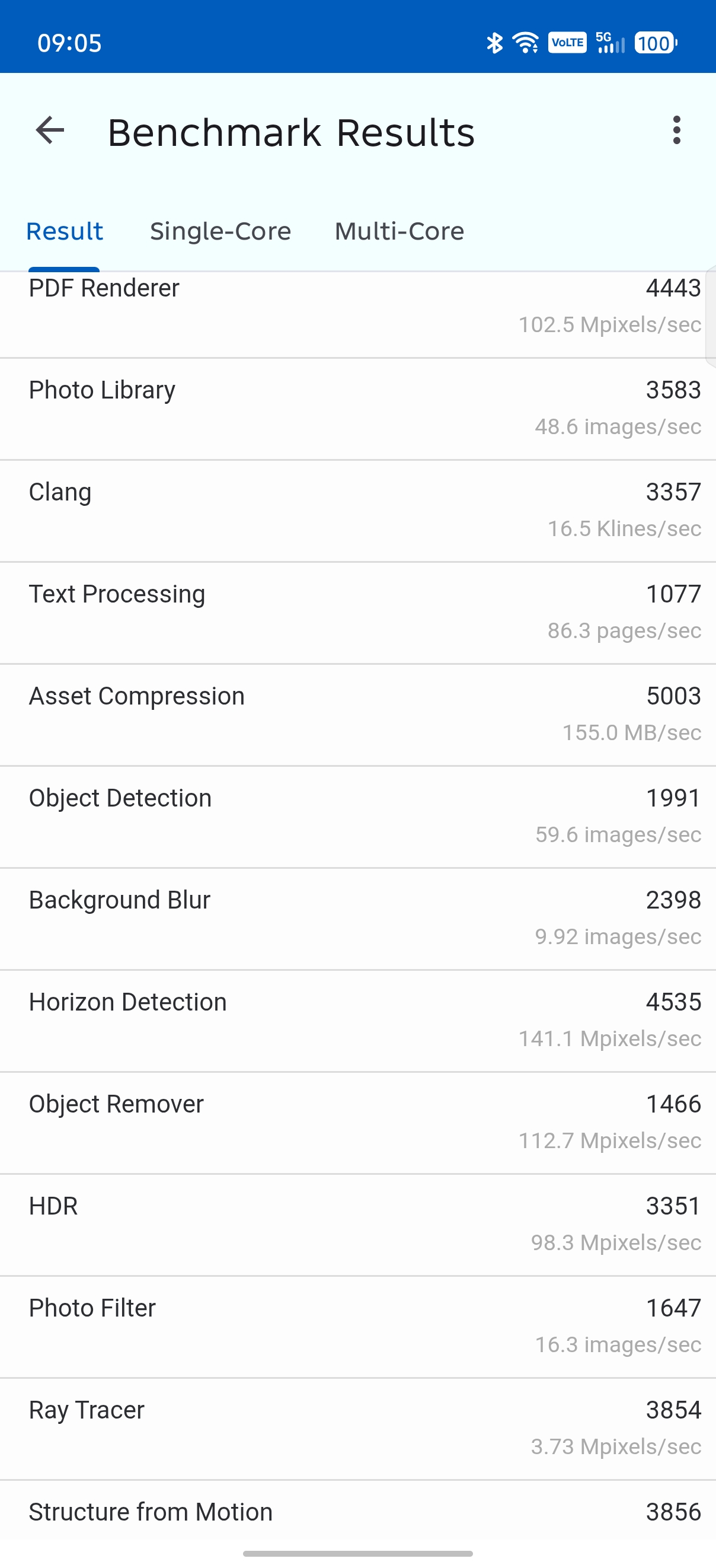
Task: Select the Result tab
Action: click(65, 231)
